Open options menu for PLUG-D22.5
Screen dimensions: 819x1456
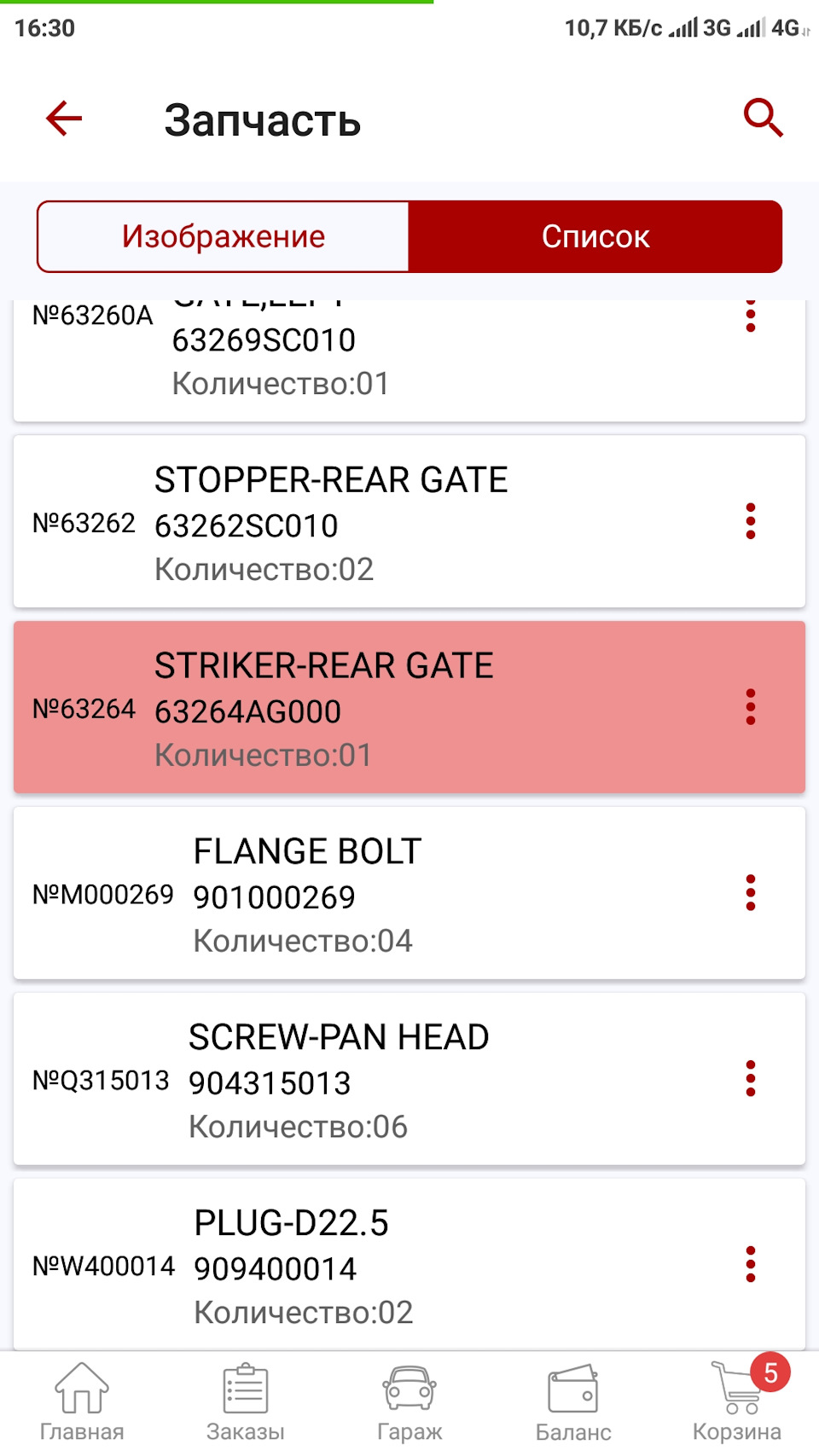(751, 1267)
